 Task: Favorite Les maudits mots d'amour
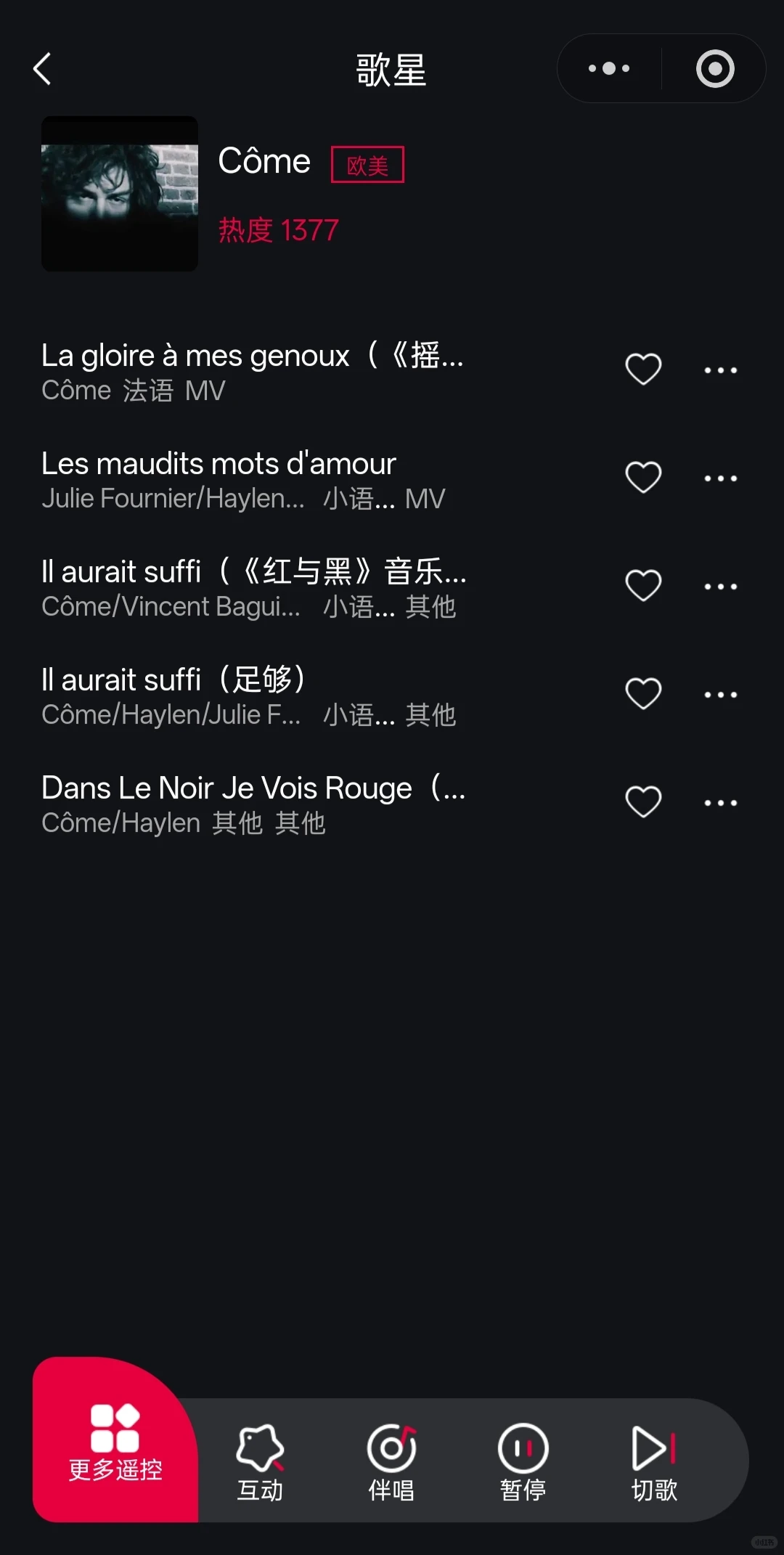643,477
